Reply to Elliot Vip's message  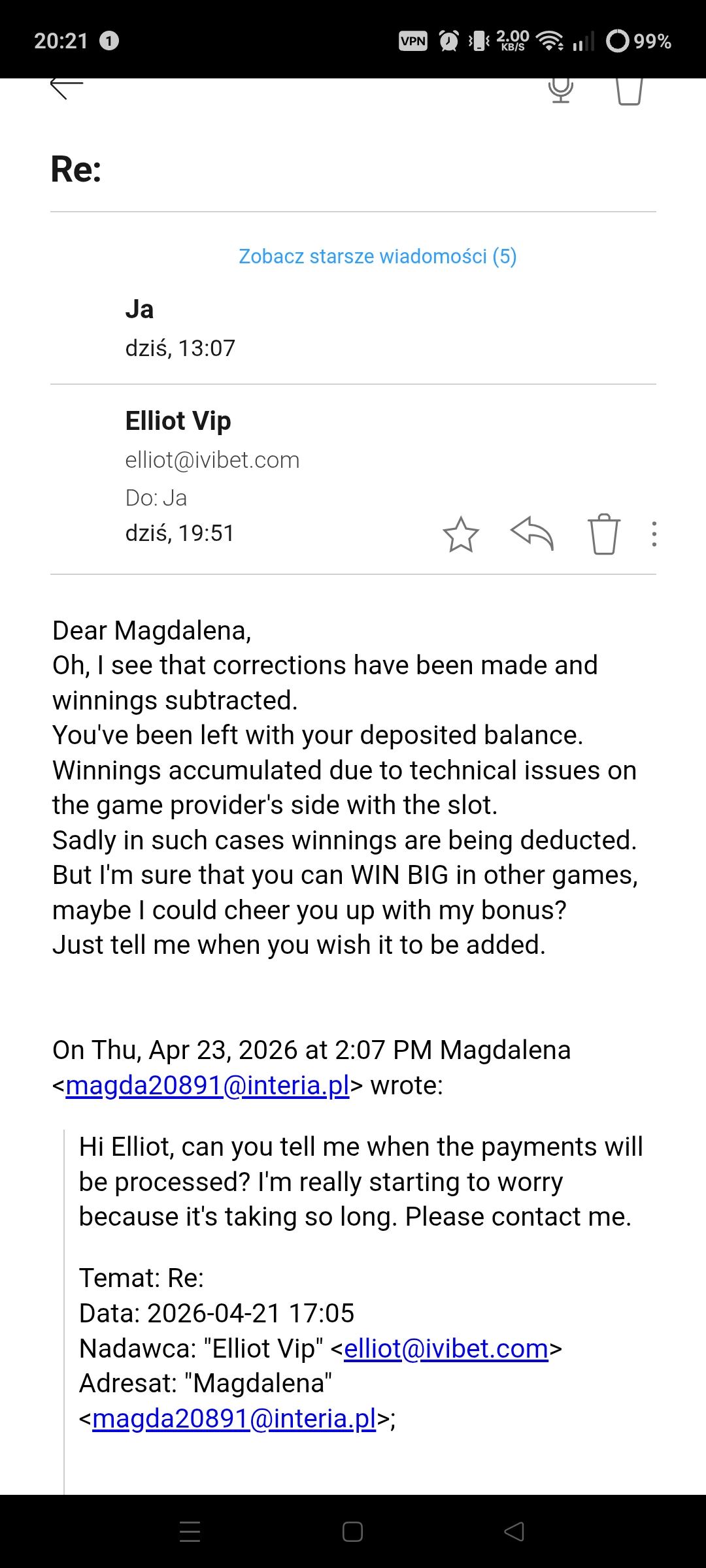[532, 534]
